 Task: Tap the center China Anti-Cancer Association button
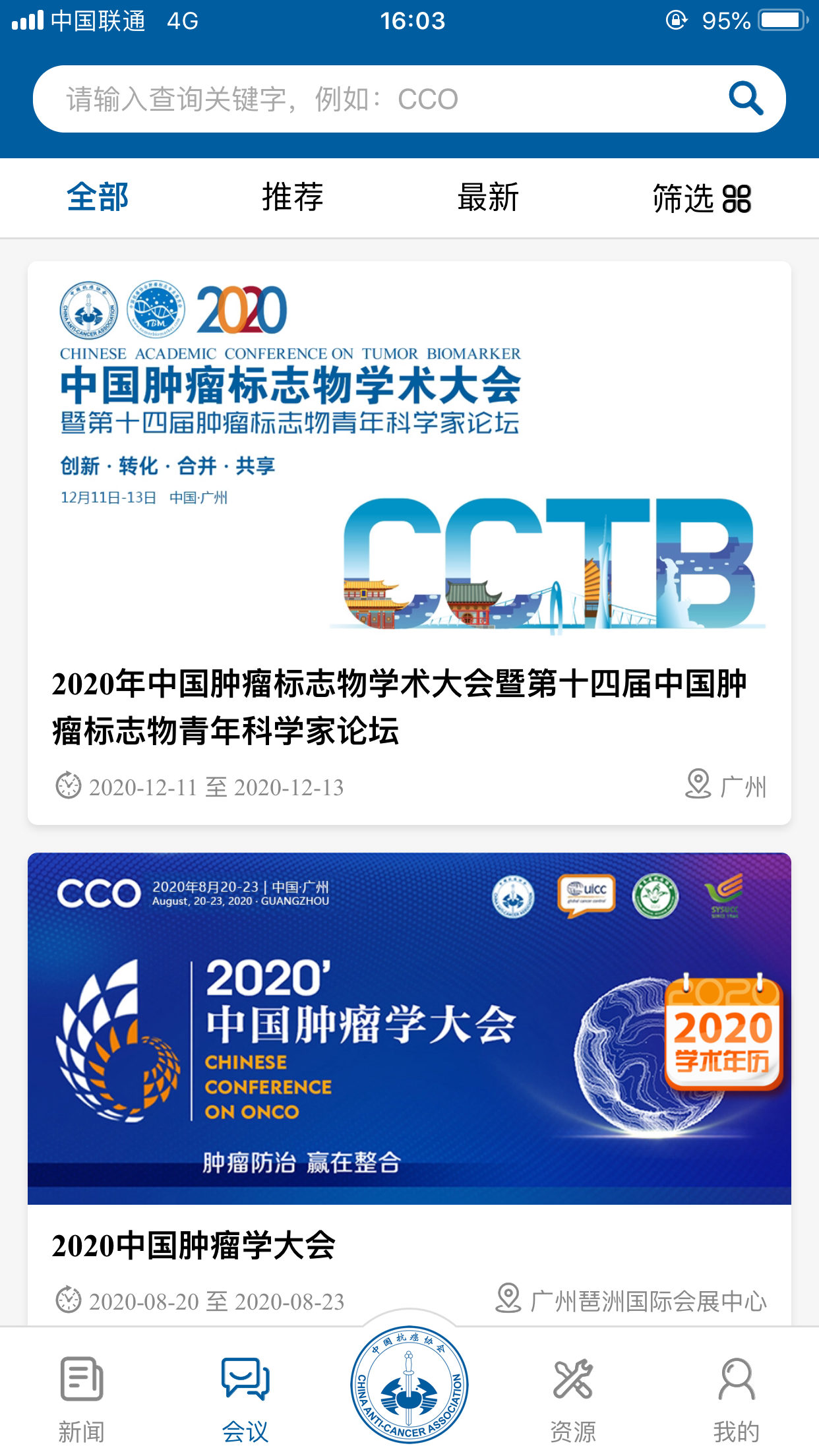(409, 1385)
